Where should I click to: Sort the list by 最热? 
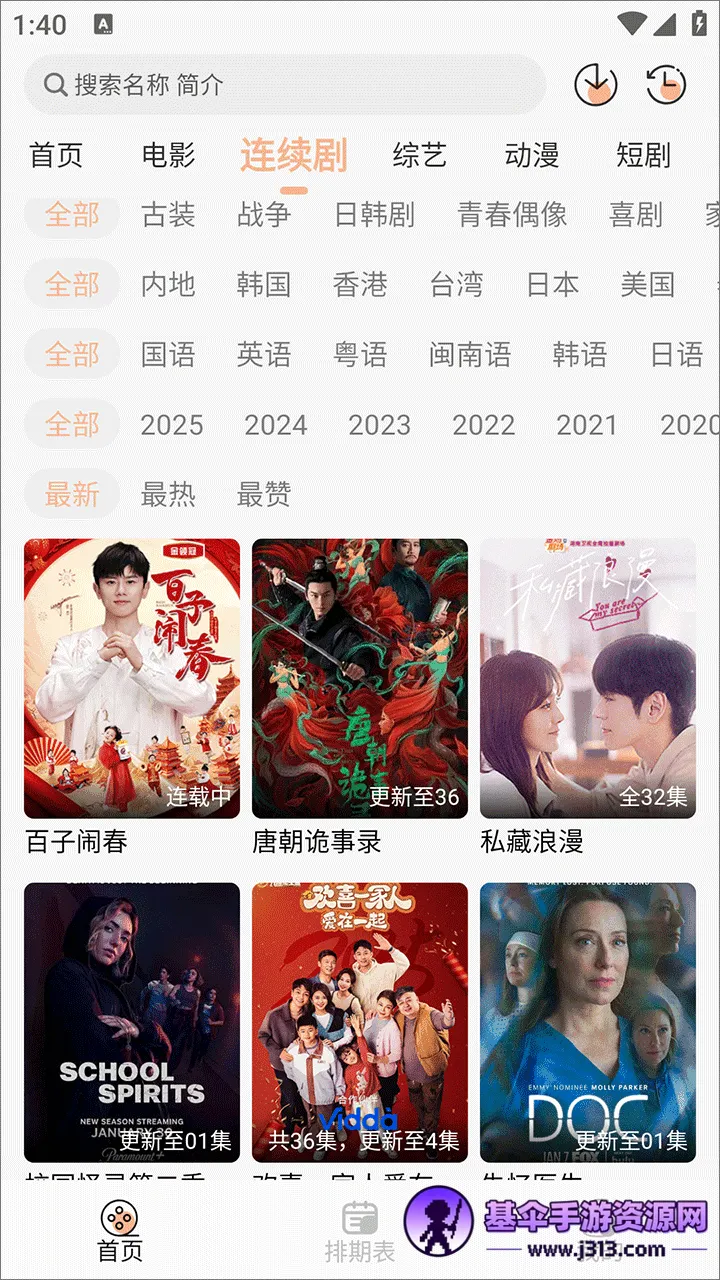168,494
